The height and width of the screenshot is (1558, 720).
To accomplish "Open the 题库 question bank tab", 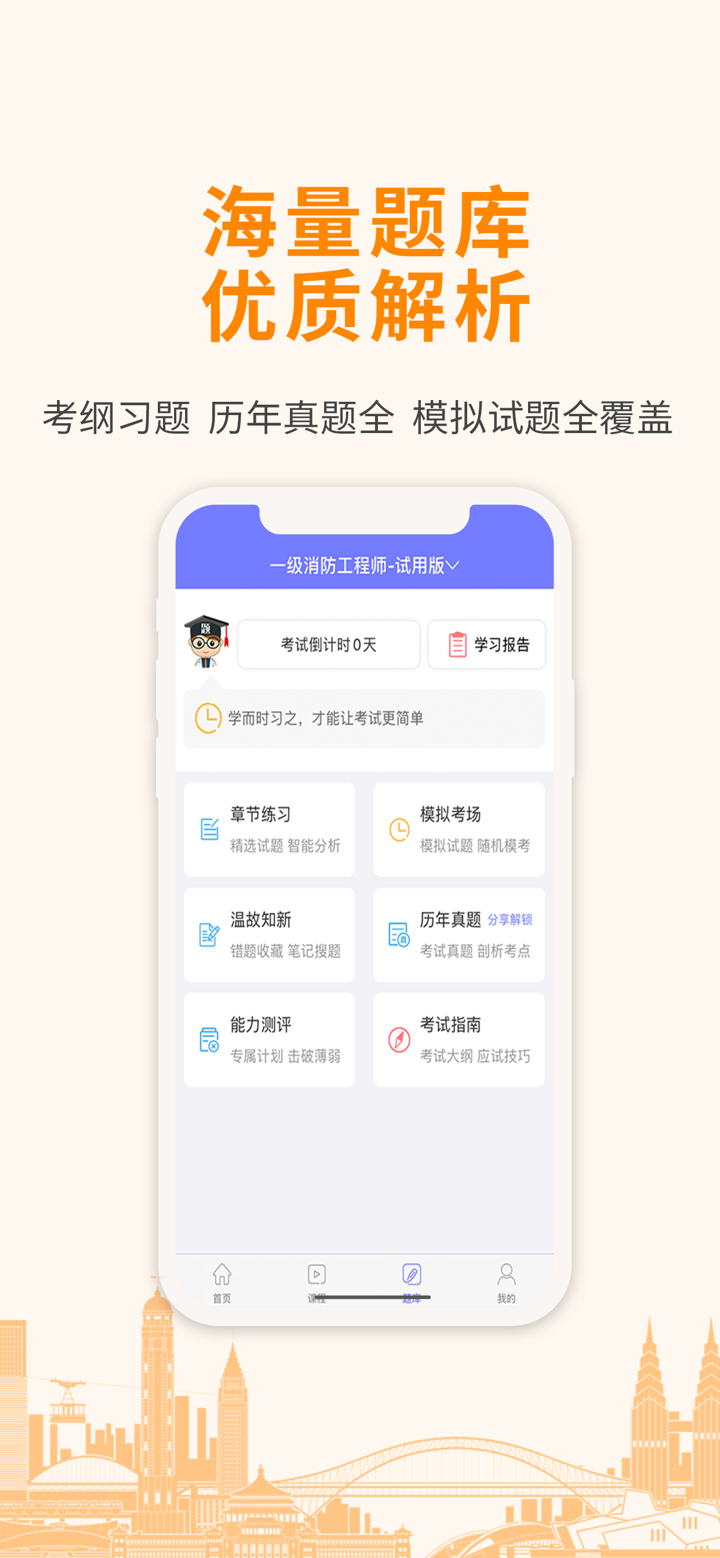I will [411, 1282].
